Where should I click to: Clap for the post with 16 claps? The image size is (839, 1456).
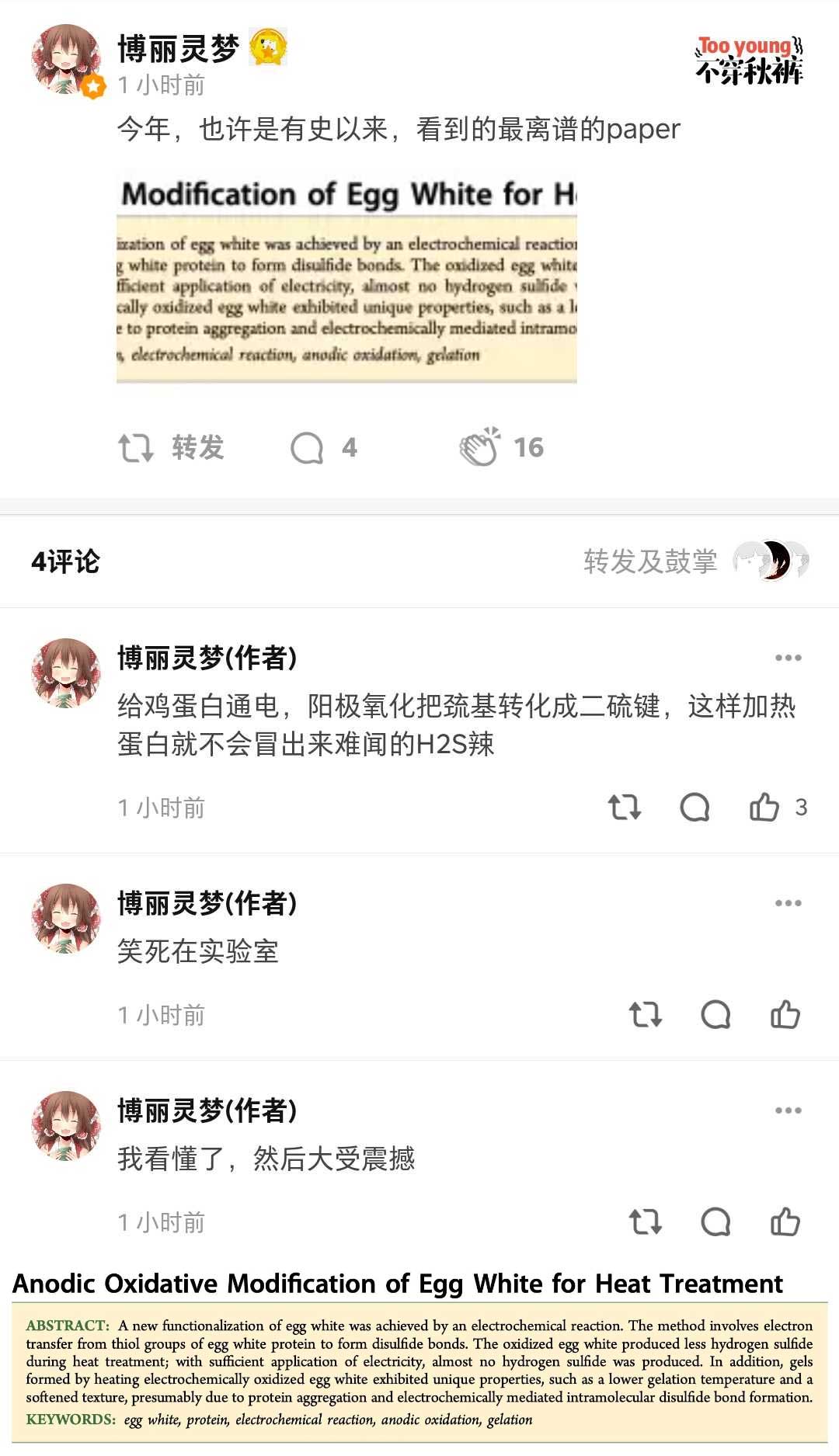(x=501, y=447)
